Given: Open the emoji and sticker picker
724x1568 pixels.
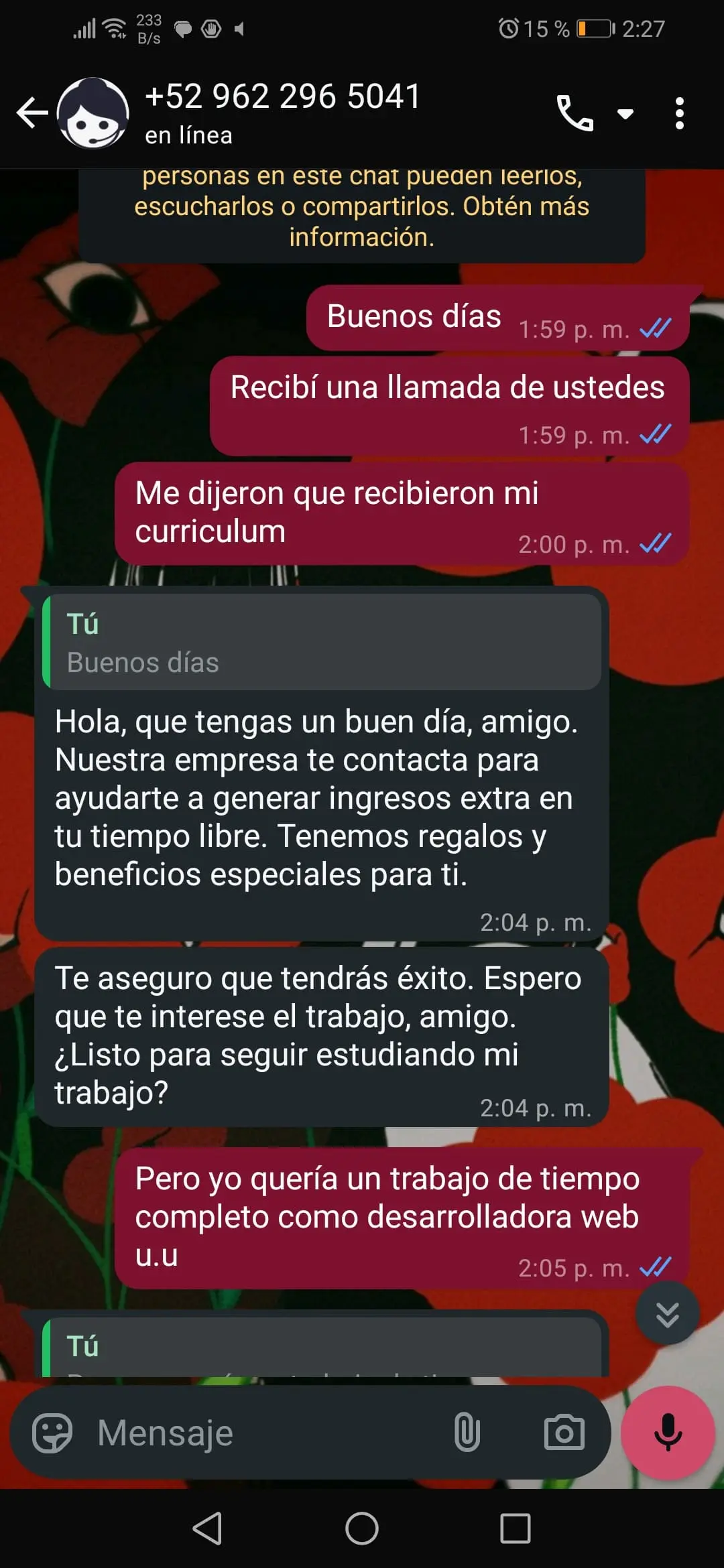Looking at the screenshot, I should [x=52, y=1433].
